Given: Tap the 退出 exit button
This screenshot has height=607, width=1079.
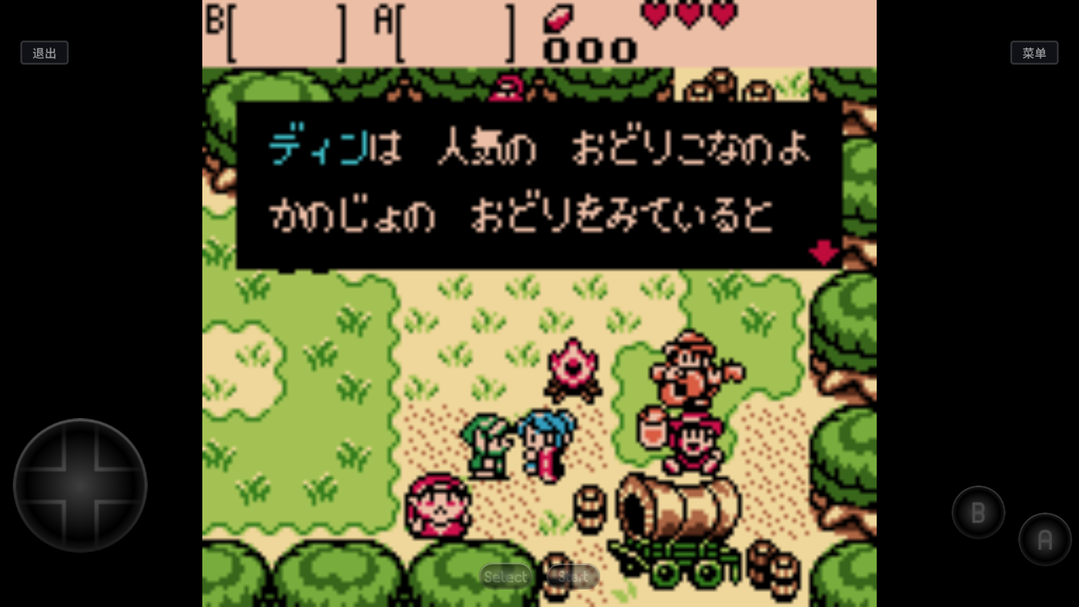Looking at the screenshot, I should pos(44,53).
